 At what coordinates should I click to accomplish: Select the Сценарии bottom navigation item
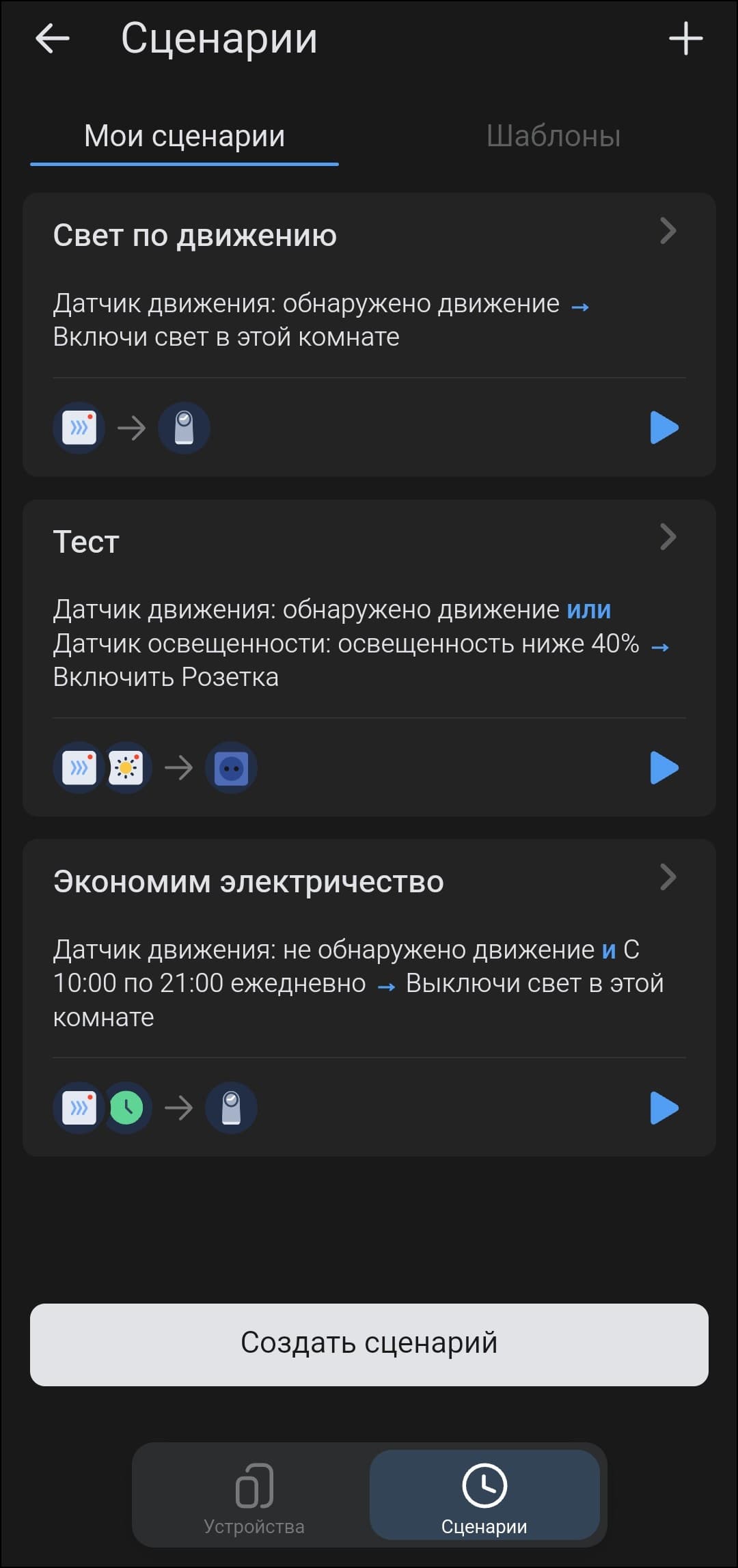click(484, 1496)
